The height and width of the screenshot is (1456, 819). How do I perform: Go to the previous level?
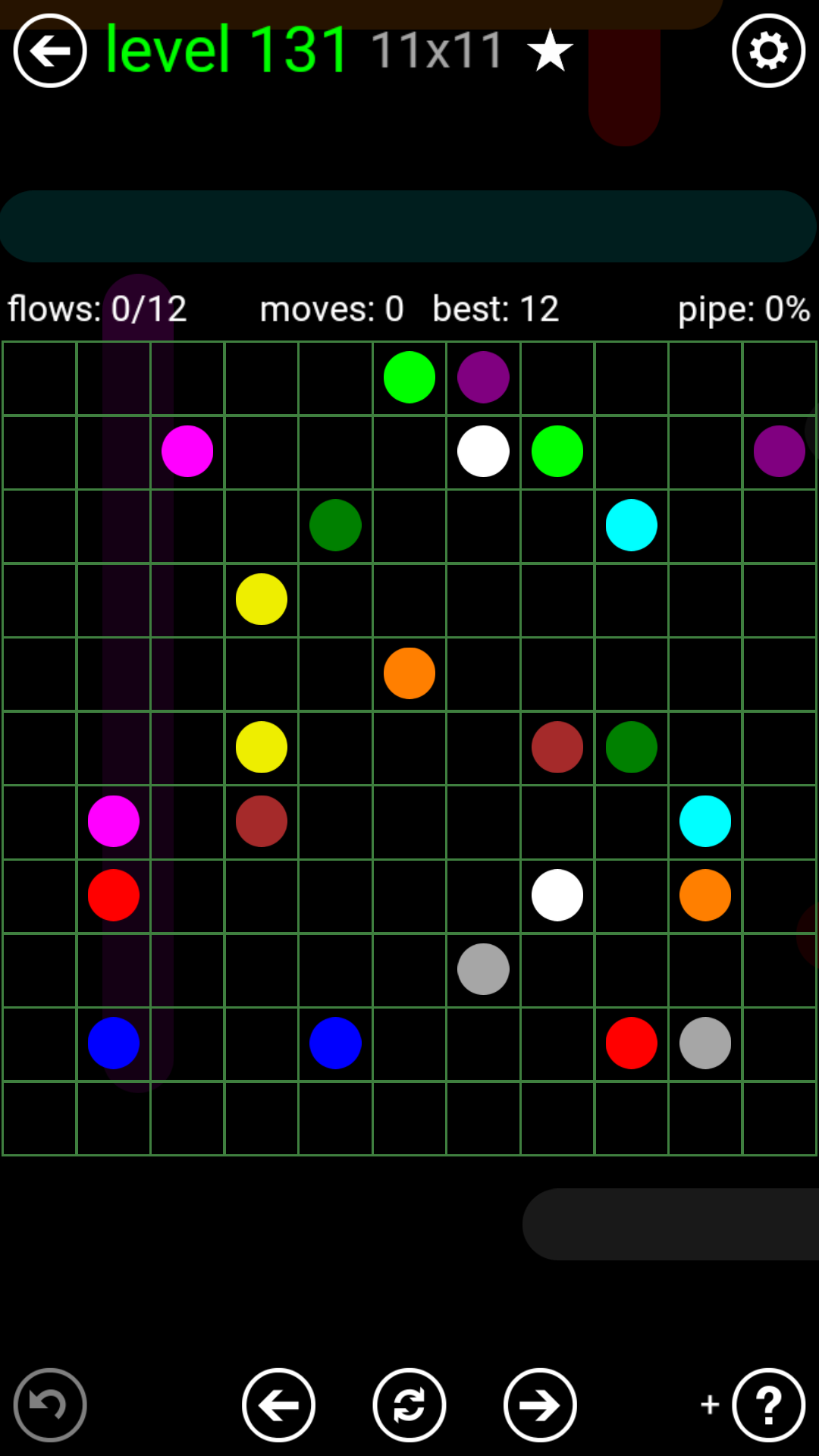278,1404
